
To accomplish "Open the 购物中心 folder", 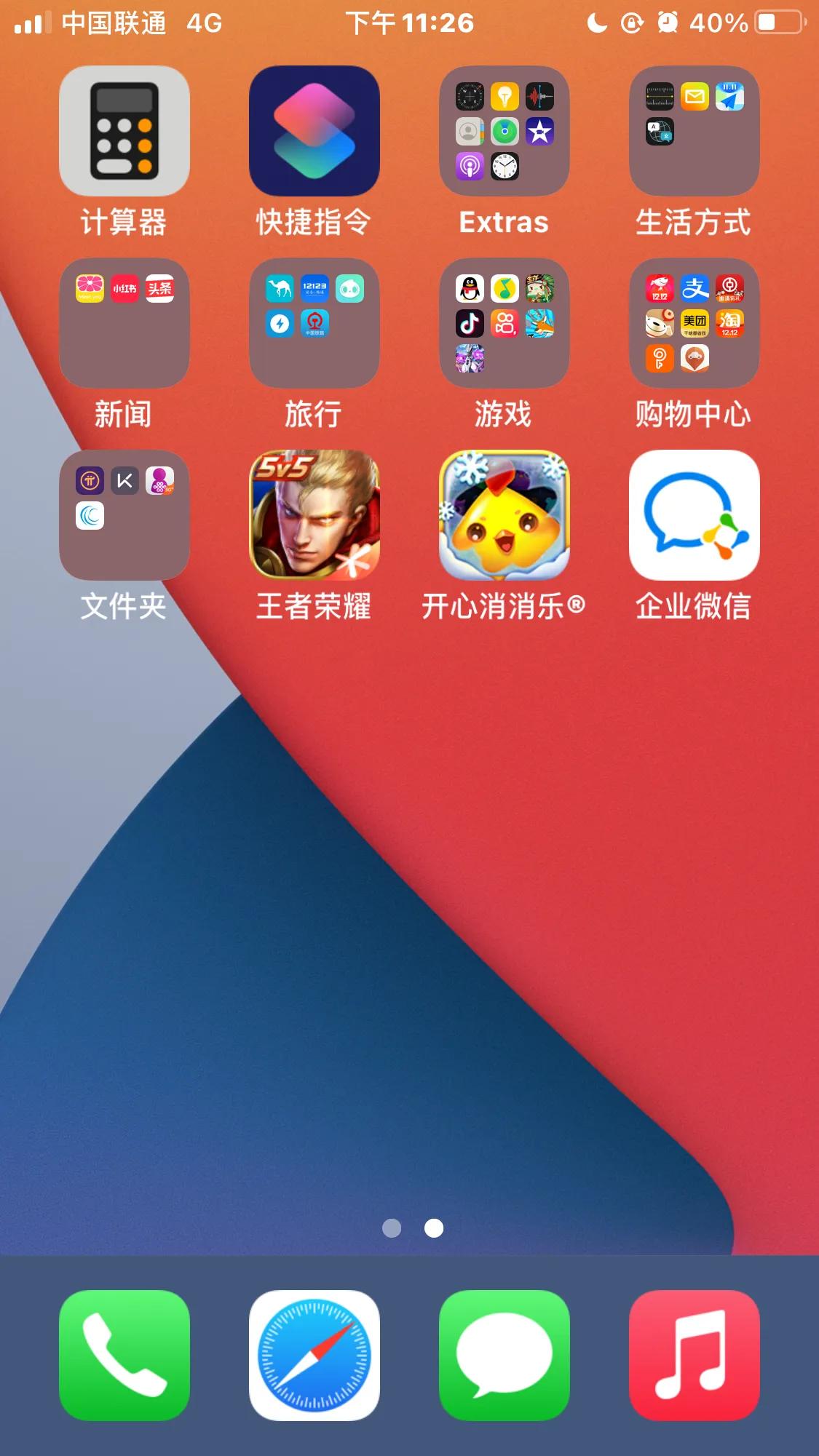I will tap(693, 323).
